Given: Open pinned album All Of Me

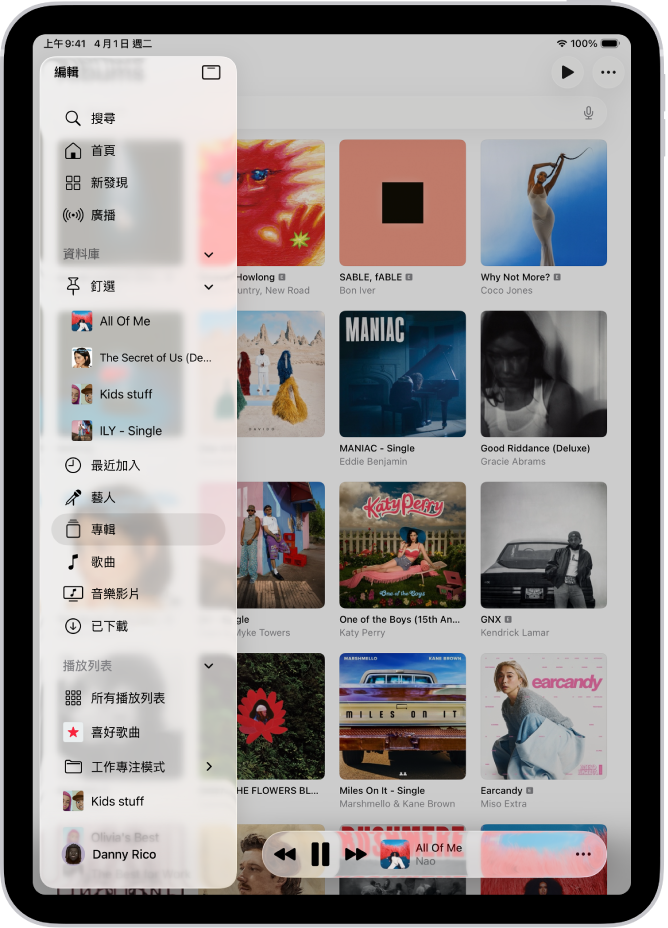Looking at the screenshot, I should pos(124,321).
